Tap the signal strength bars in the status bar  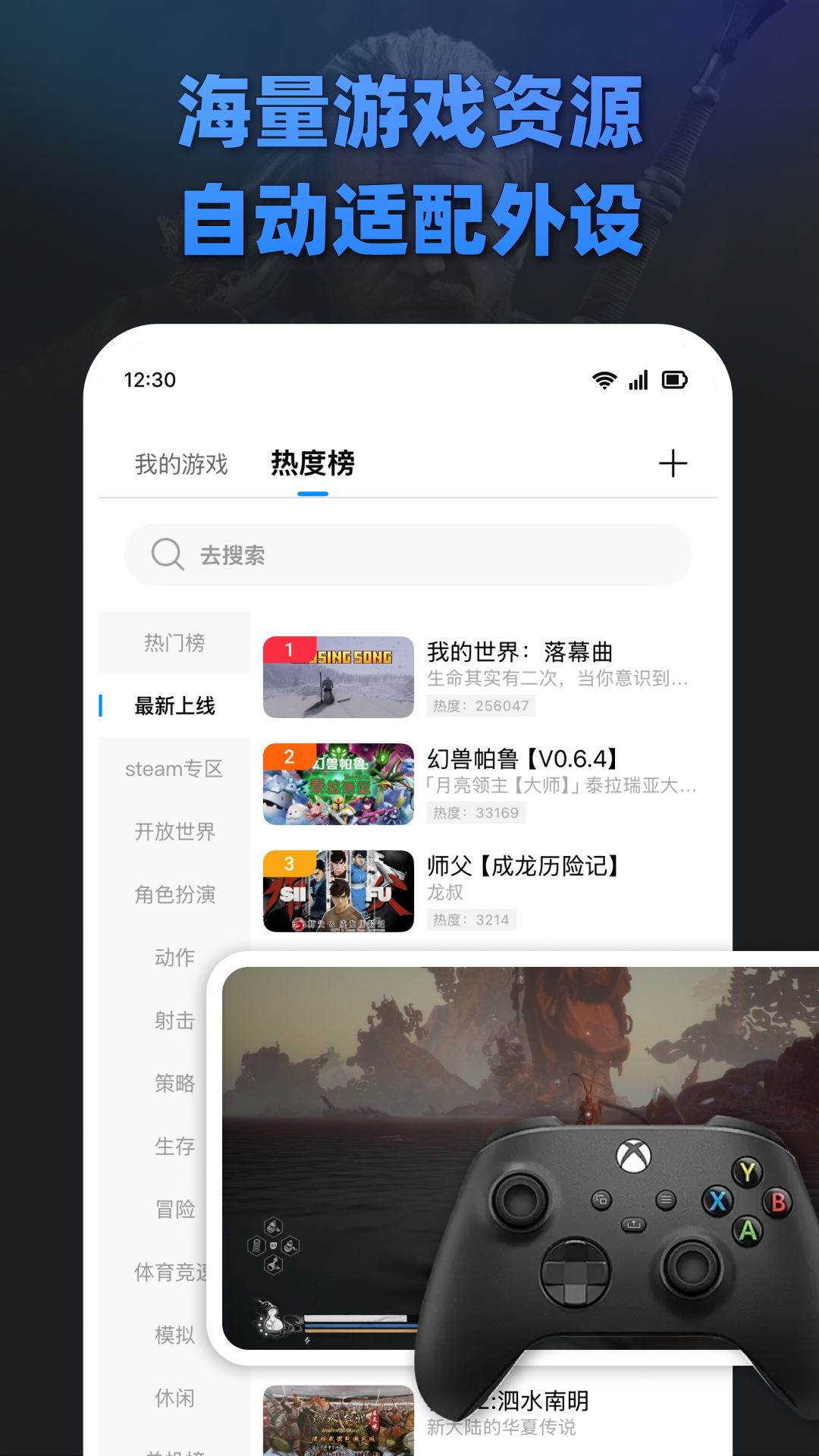[638, 381]
